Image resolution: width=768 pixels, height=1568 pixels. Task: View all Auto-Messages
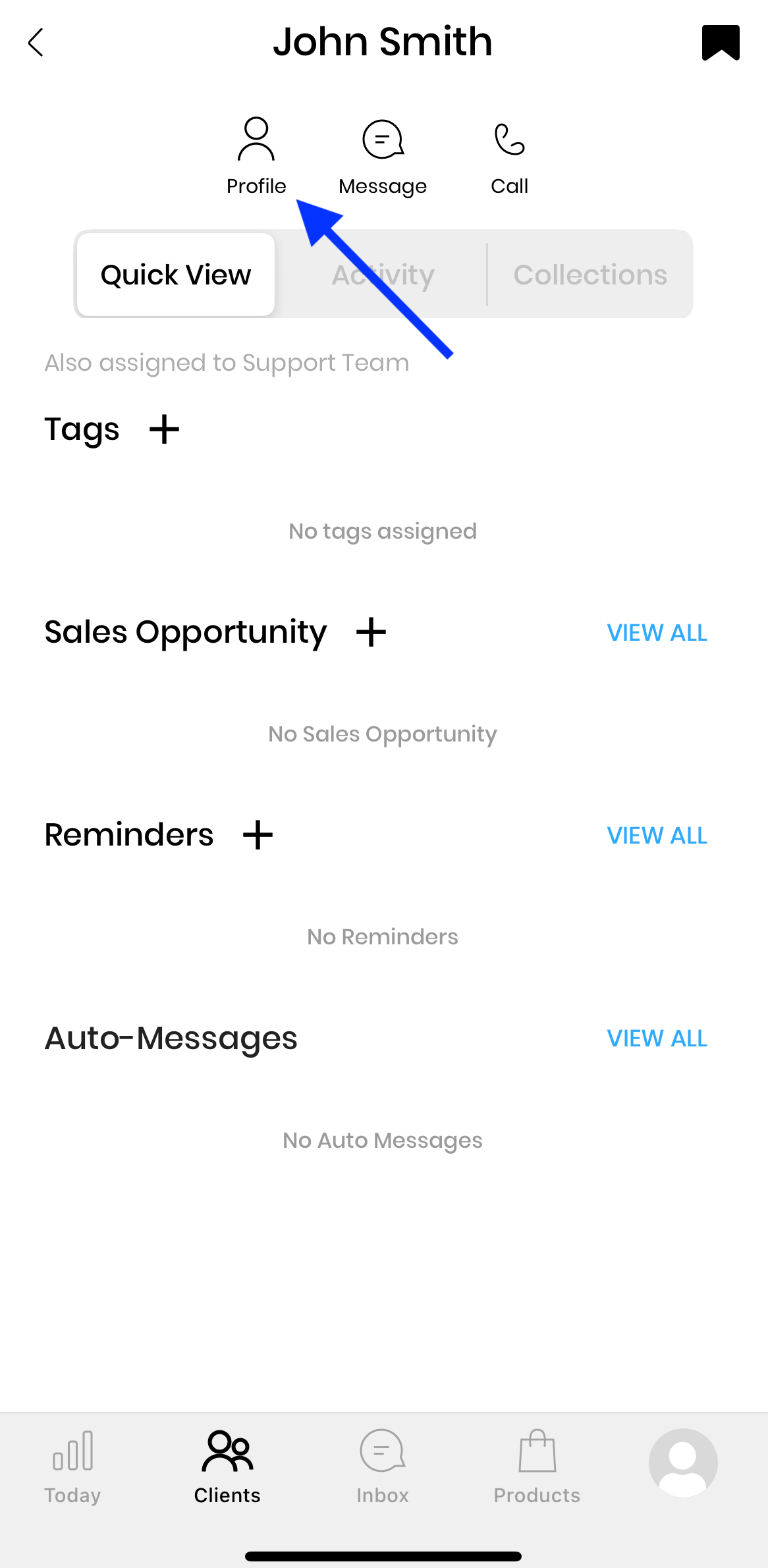point(657,1039)
